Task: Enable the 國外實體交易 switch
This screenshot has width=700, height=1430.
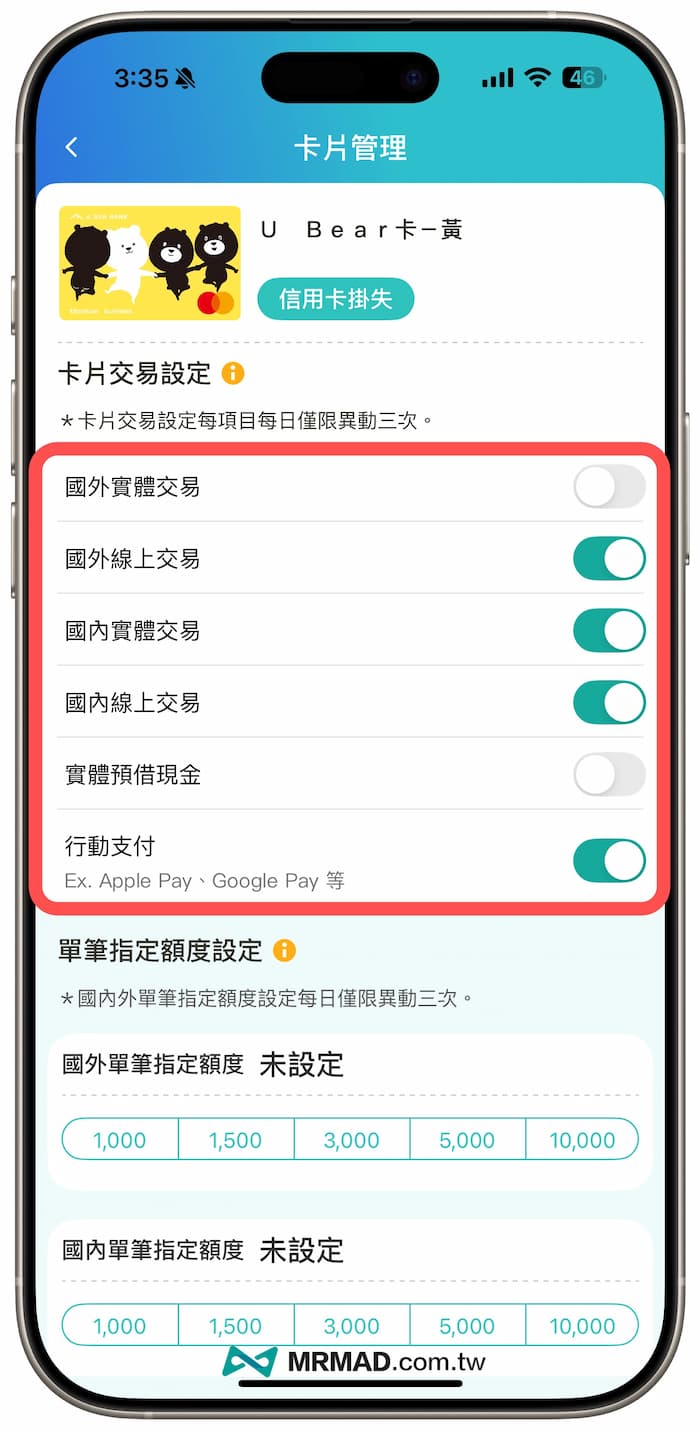Action: coord(609,487)
